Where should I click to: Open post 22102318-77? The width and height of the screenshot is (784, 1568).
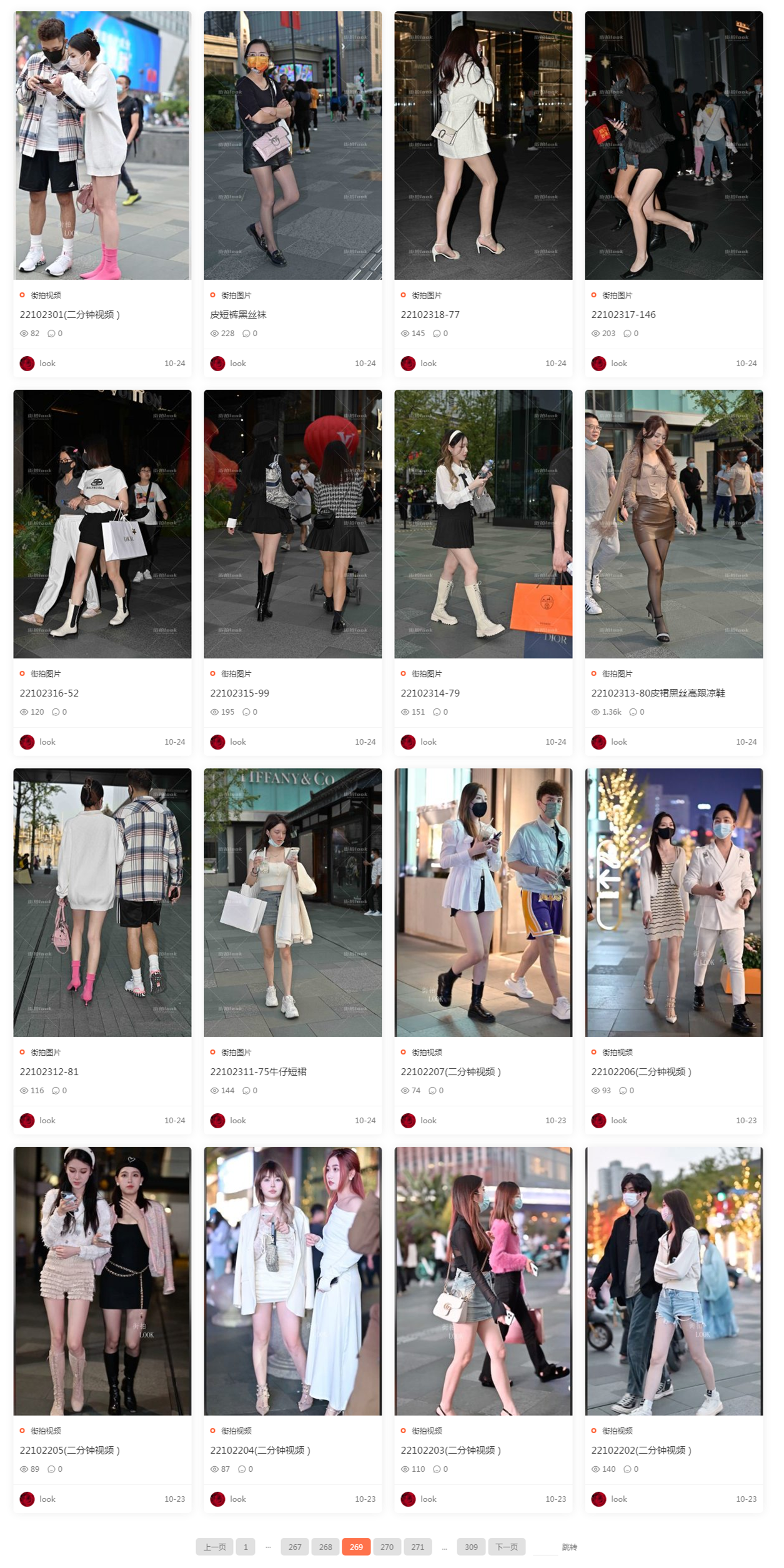430,315
